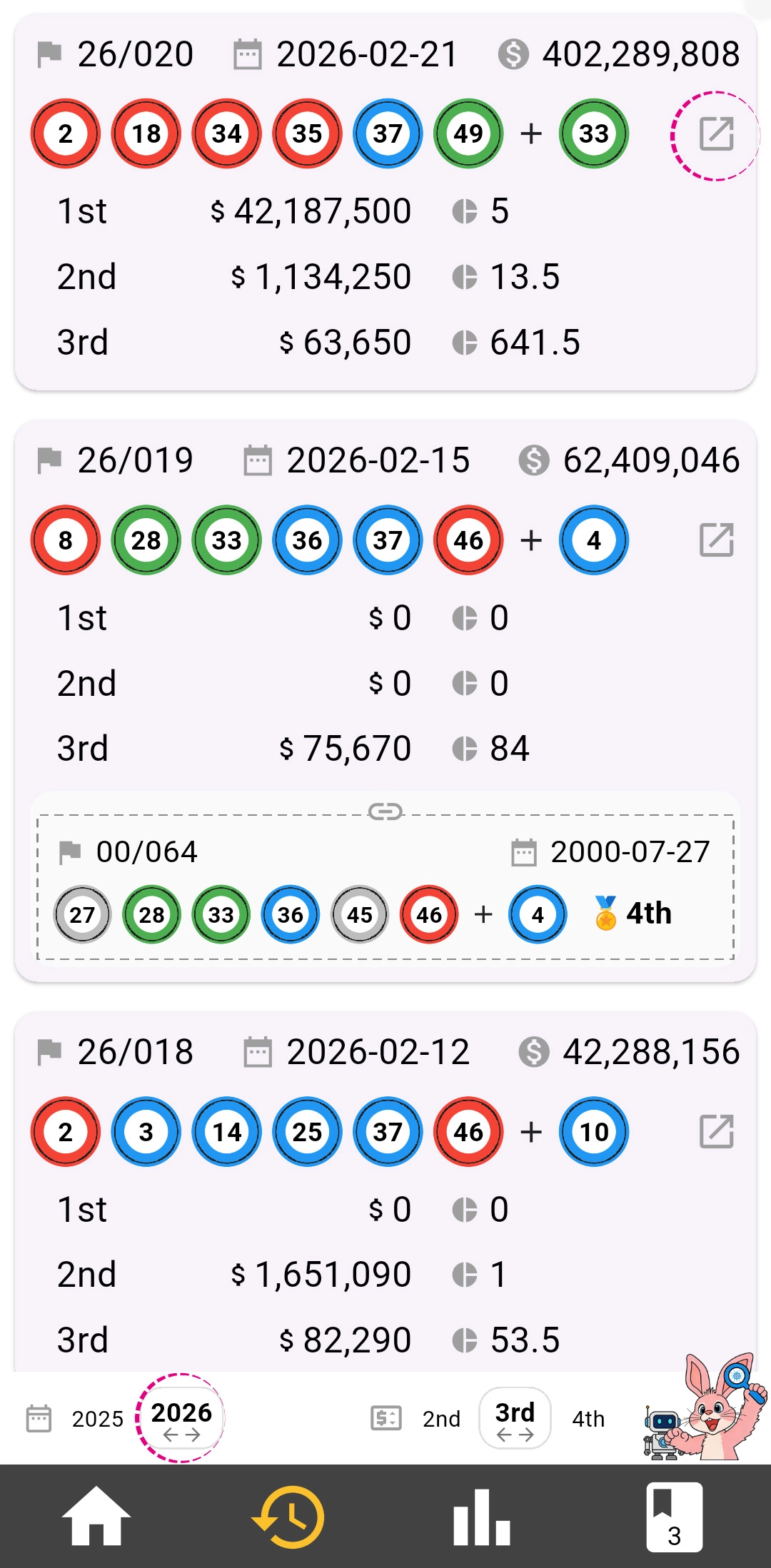This screenshot has height=1568, width=771.
Task: Open external link for draw 26/019
Action: point(716,540)
